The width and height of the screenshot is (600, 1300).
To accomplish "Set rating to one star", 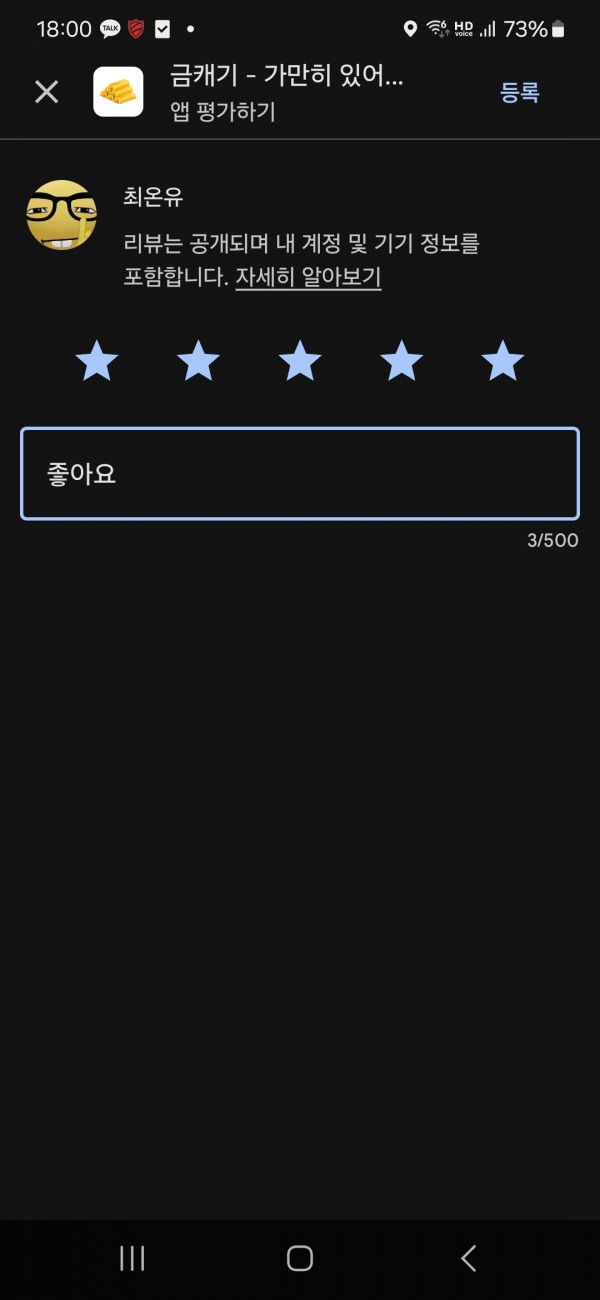I will point(97,361).
